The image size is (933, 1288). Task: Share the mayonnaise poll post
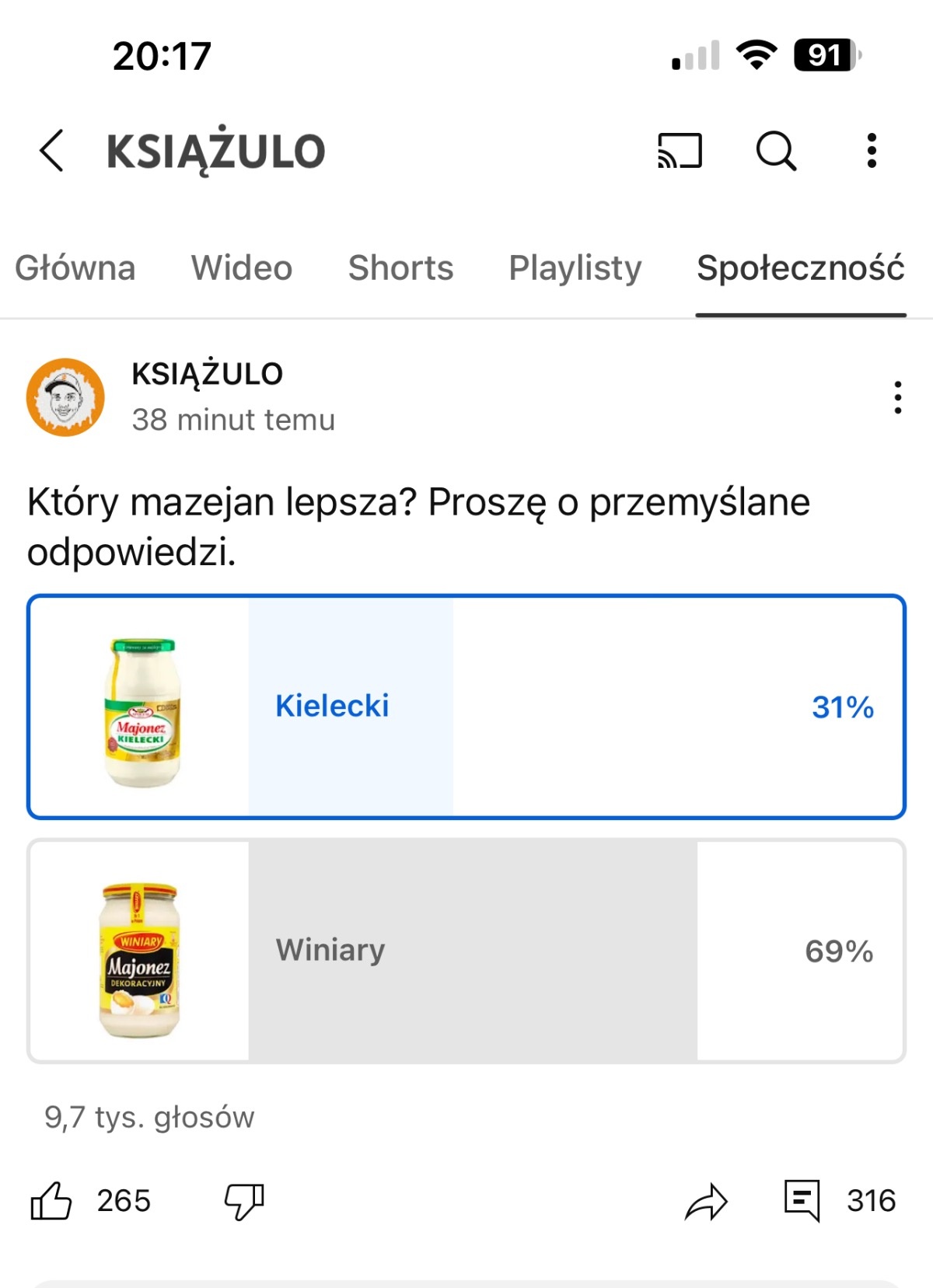(x=706, y=1202)
